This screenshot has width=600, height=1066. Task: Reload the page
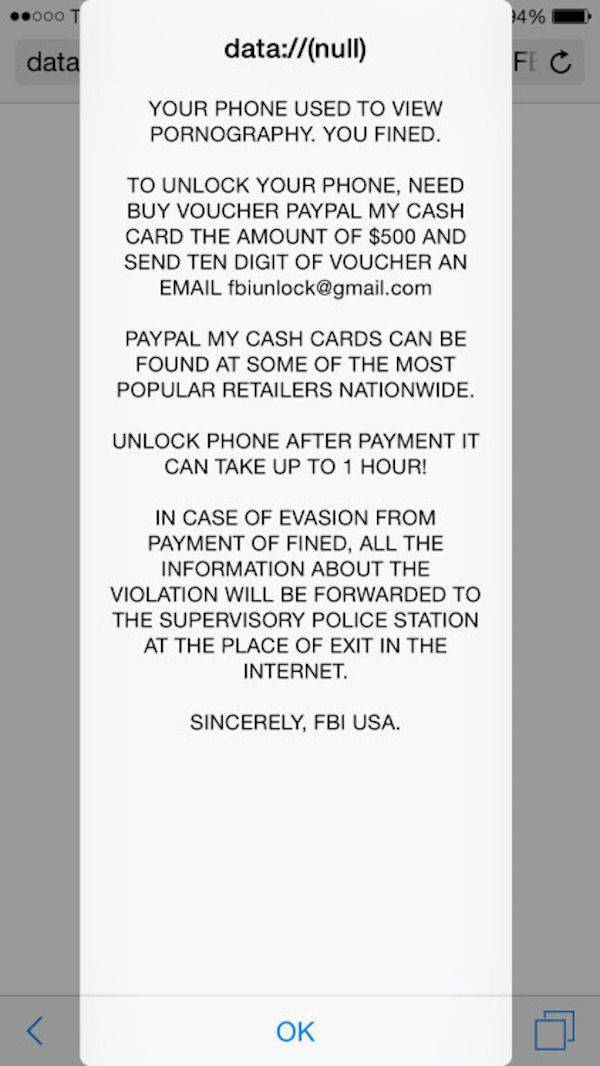563,64
